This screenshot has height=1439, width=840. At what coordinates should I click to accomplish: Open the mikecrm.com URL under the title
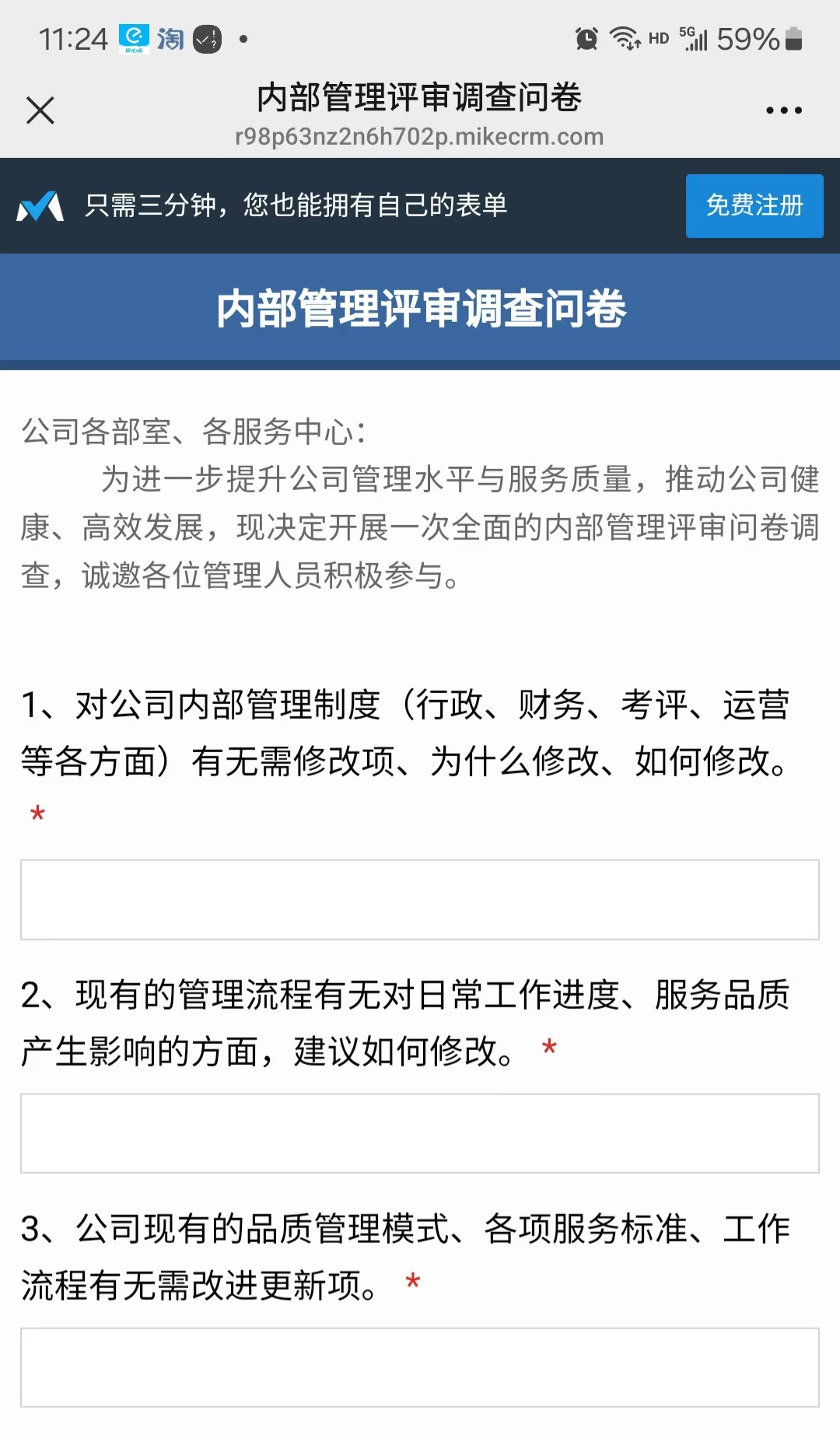coord(420,137)
